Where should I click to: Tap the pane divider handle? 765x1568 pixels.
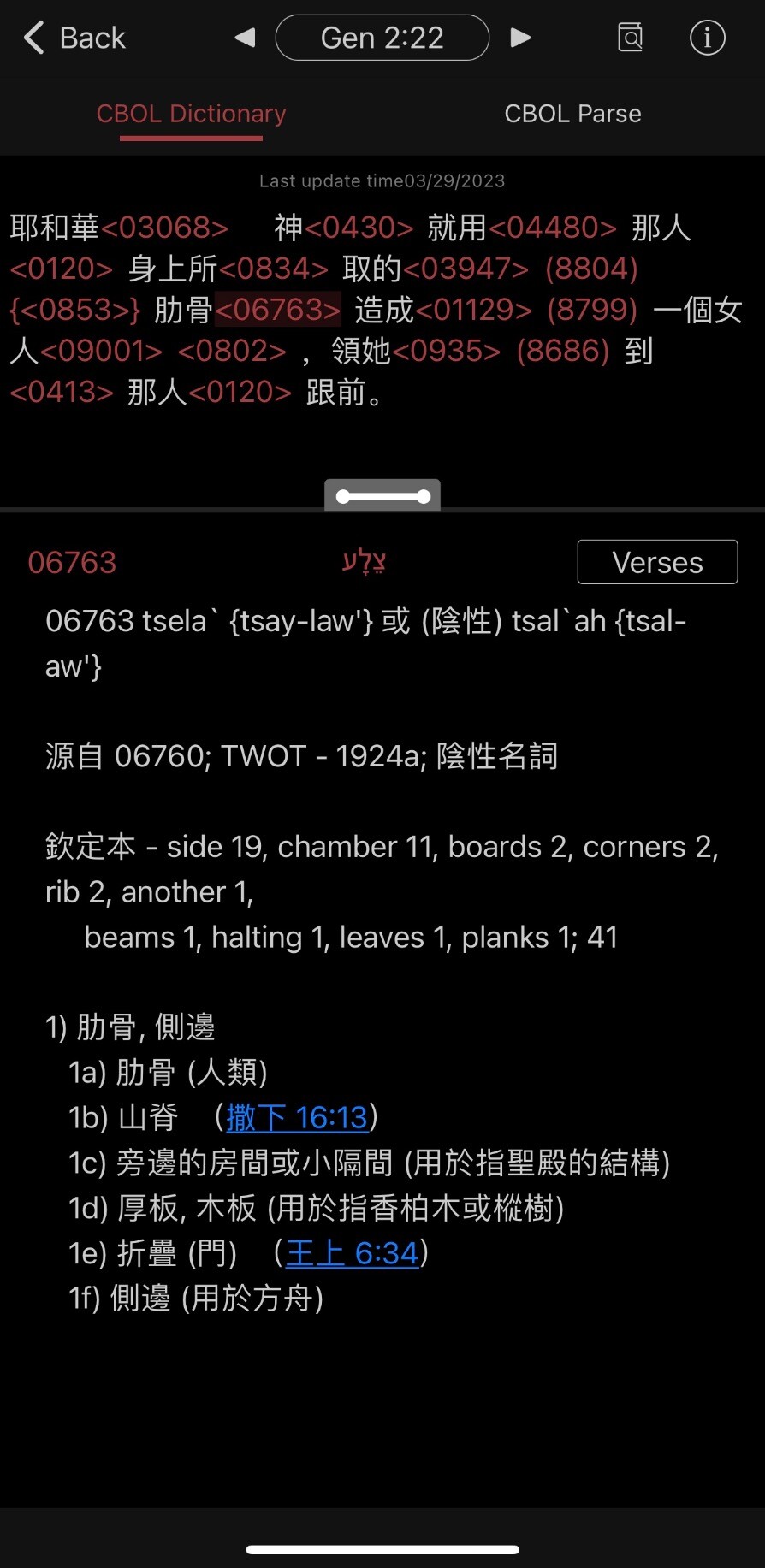tap(382, 496)
